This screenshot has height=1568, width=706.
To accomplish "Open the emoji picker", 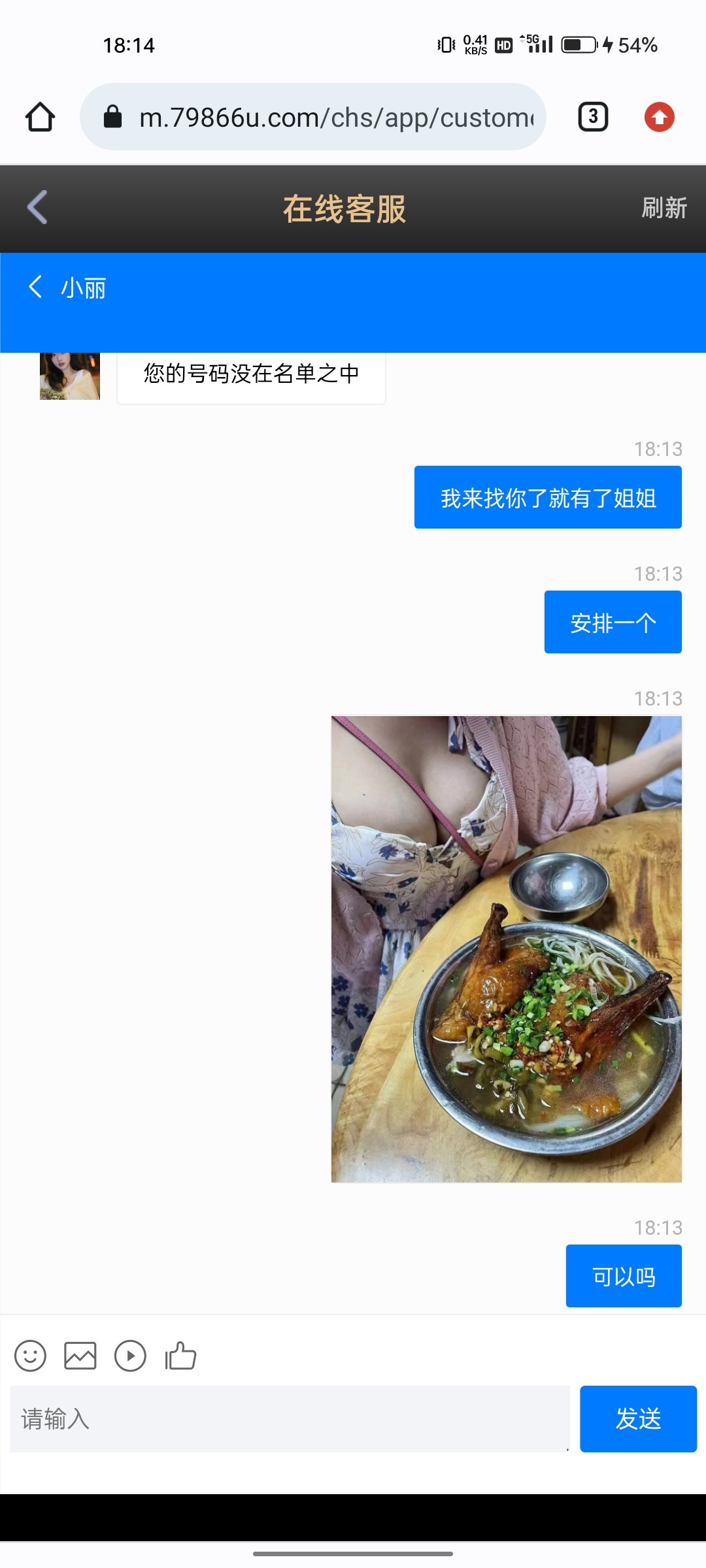I will pyautogui.click(x=30, y=1356).
